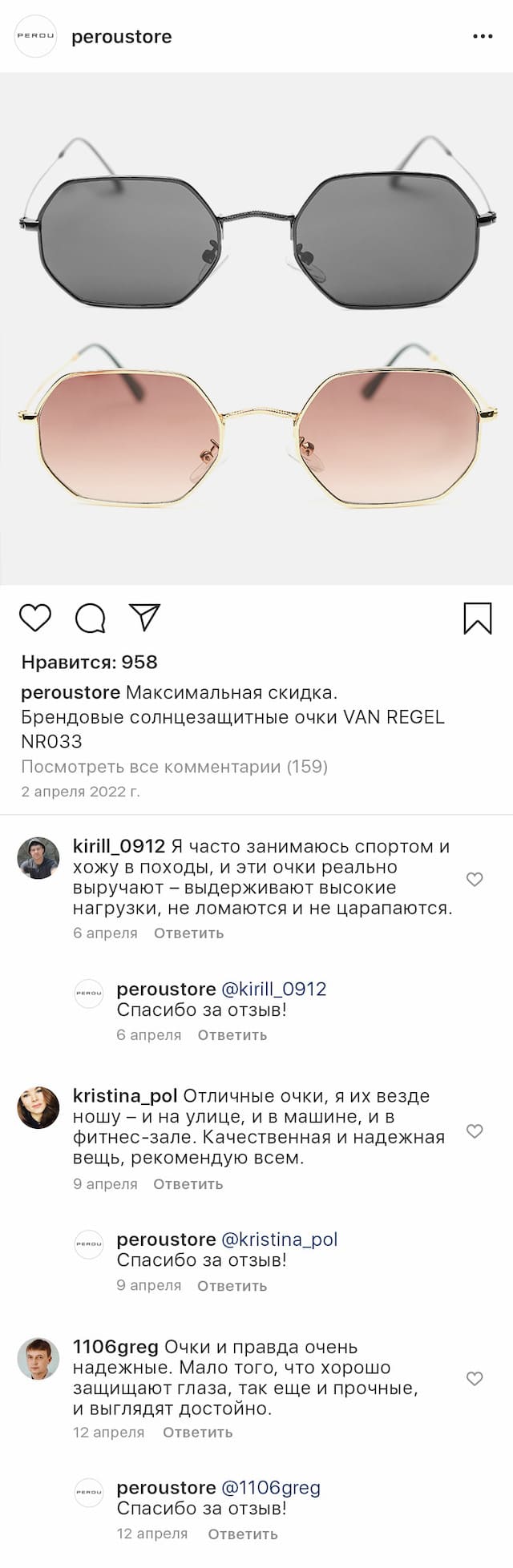Open 1106greg's profile avatar
Viewport: 513px width, 1568px height.
[38, 1359]
